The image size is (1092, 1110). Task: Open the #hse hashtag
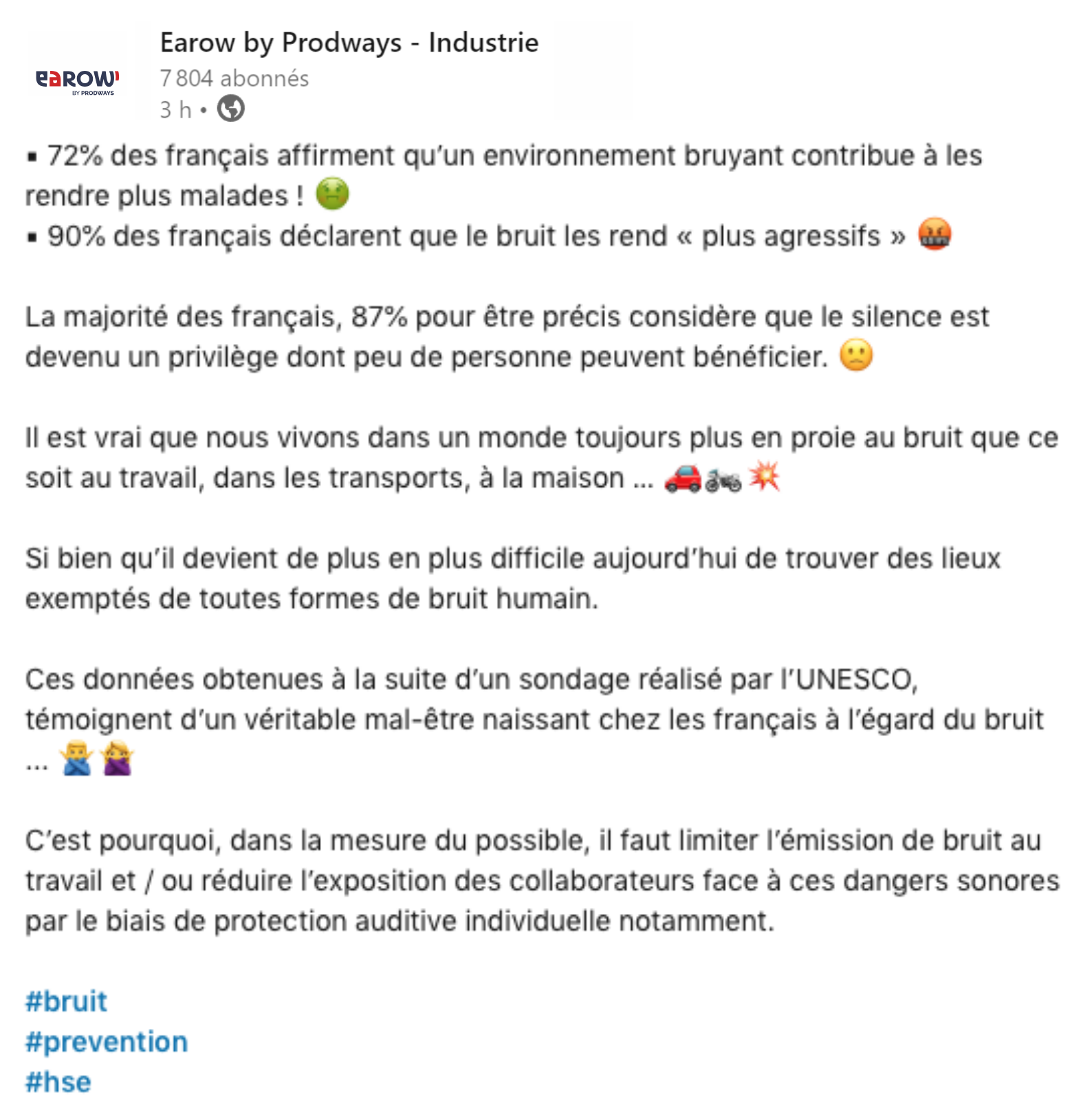click(58, 1082)
